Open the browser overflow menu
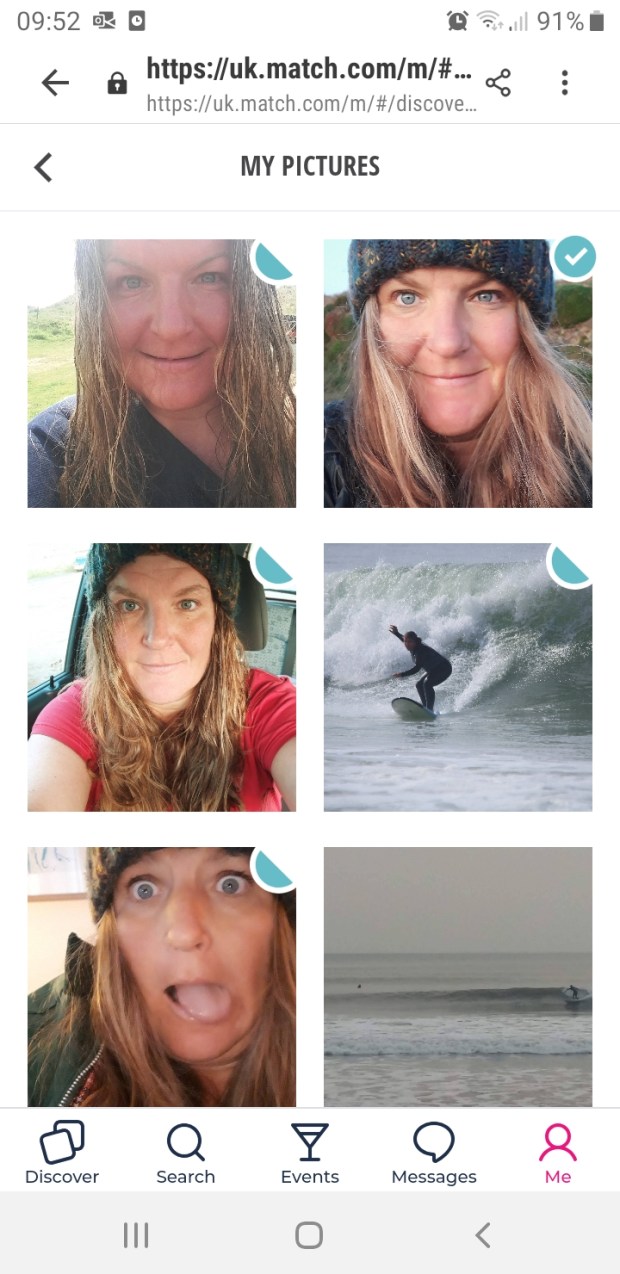Viewport: 620px width, 1274px height. tap(564, 83)
